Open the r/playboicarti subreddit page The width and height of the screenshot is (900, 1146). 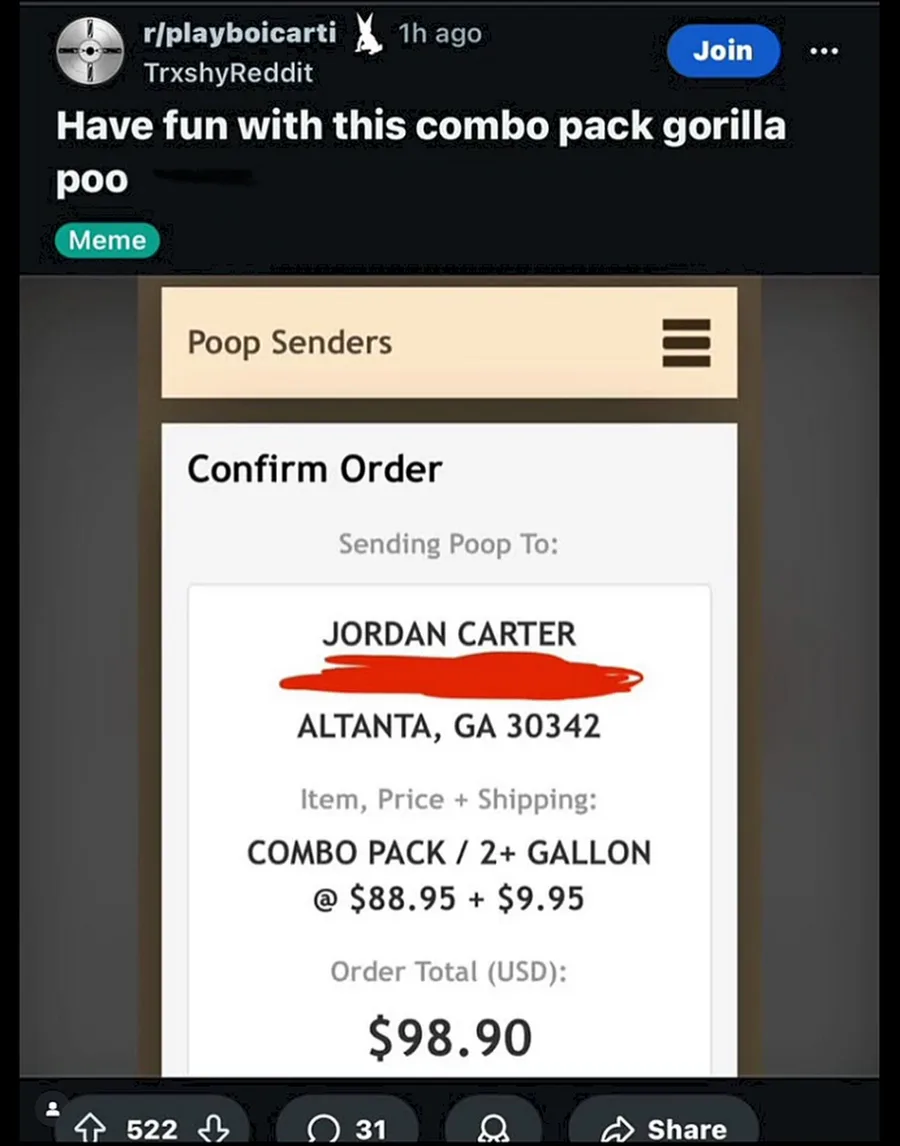[238, 34]
